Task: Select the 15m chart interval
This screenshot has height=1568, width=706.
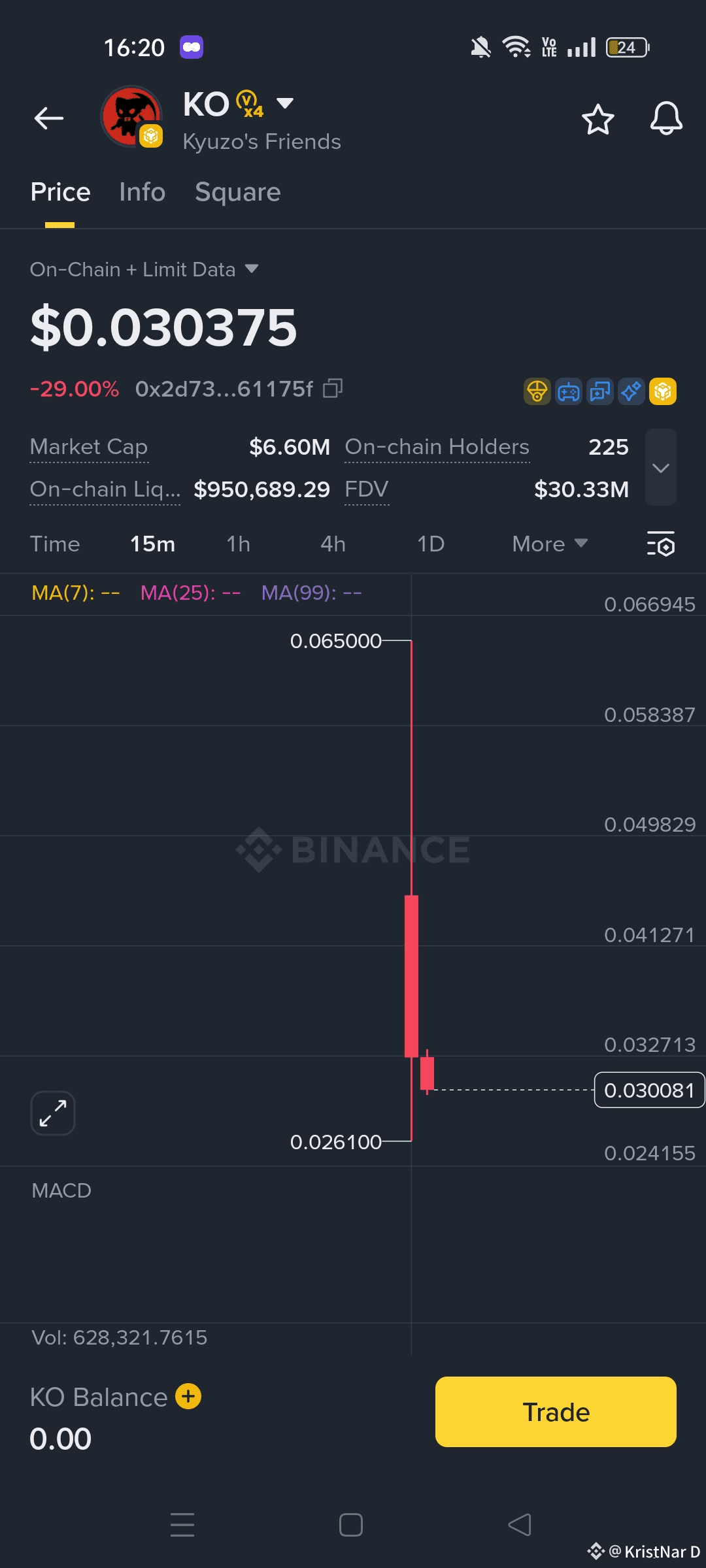Action: [x=152, y=544]
